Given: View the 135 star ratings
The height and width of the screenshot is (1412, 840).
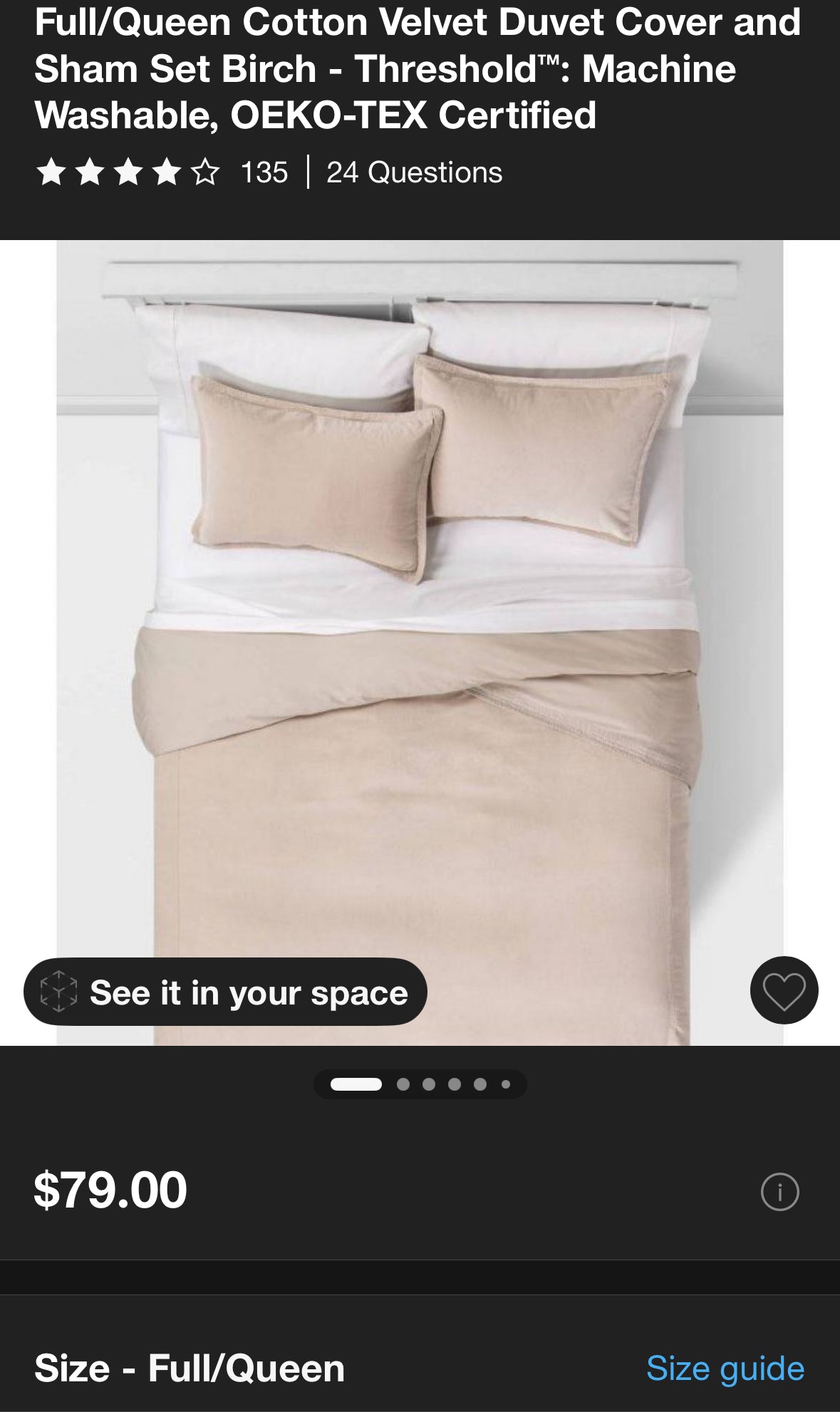Looking at the screenshot, I should (x=162, y=172).
